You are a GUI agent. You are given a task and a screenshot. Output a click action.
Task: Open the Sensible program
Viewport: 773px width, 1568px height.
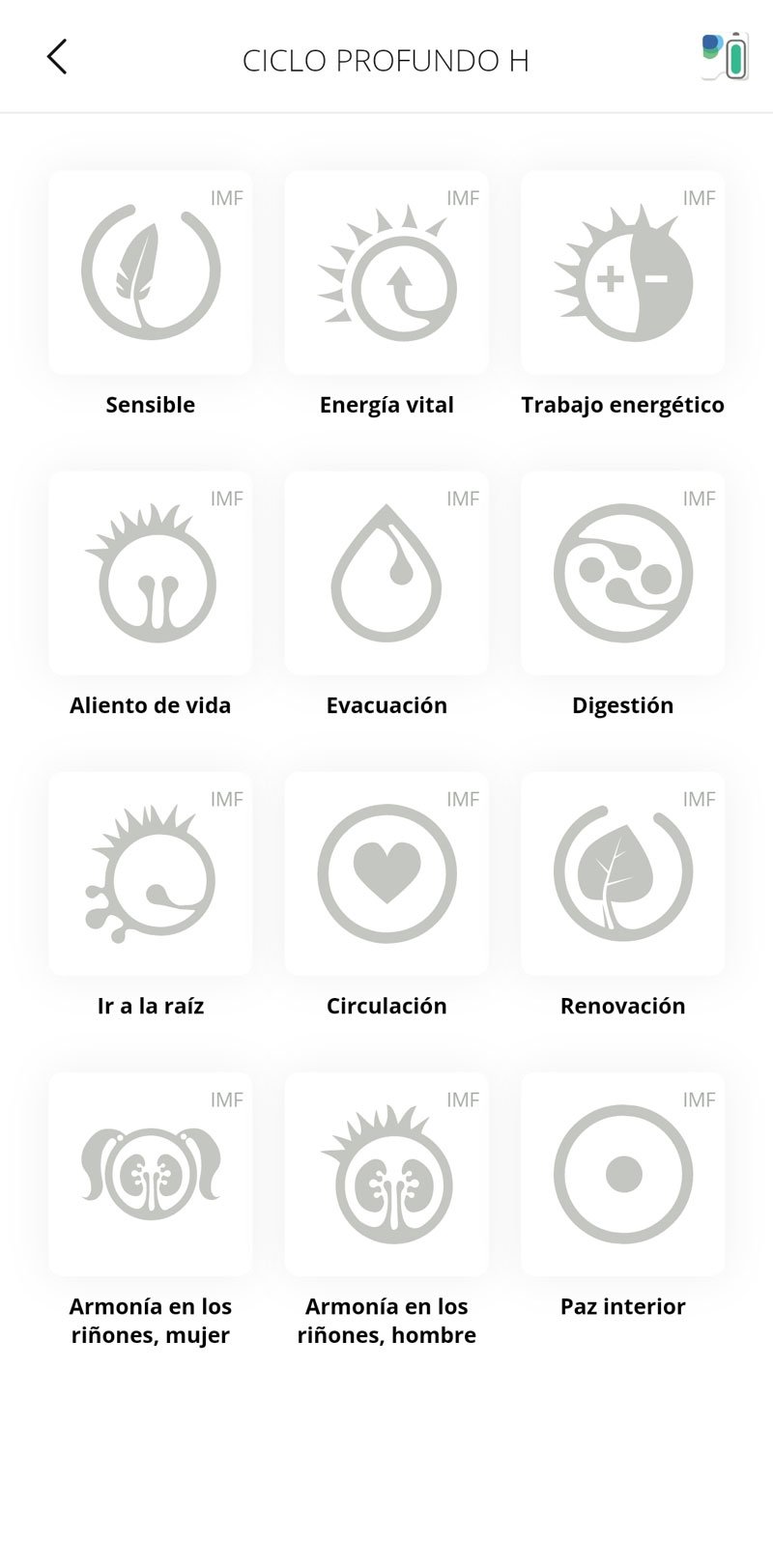151,273
